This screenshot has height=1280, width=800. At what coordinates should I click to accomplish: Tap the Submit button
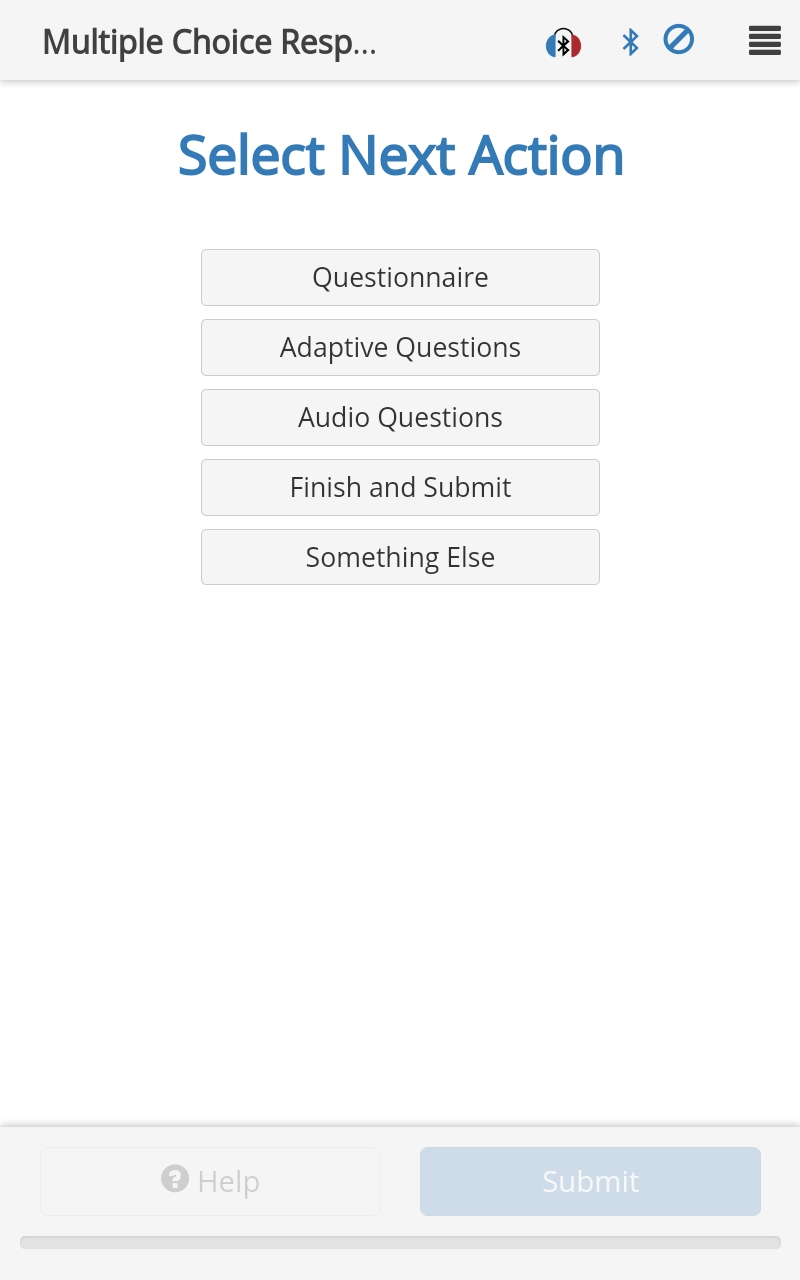(590, 1181)
